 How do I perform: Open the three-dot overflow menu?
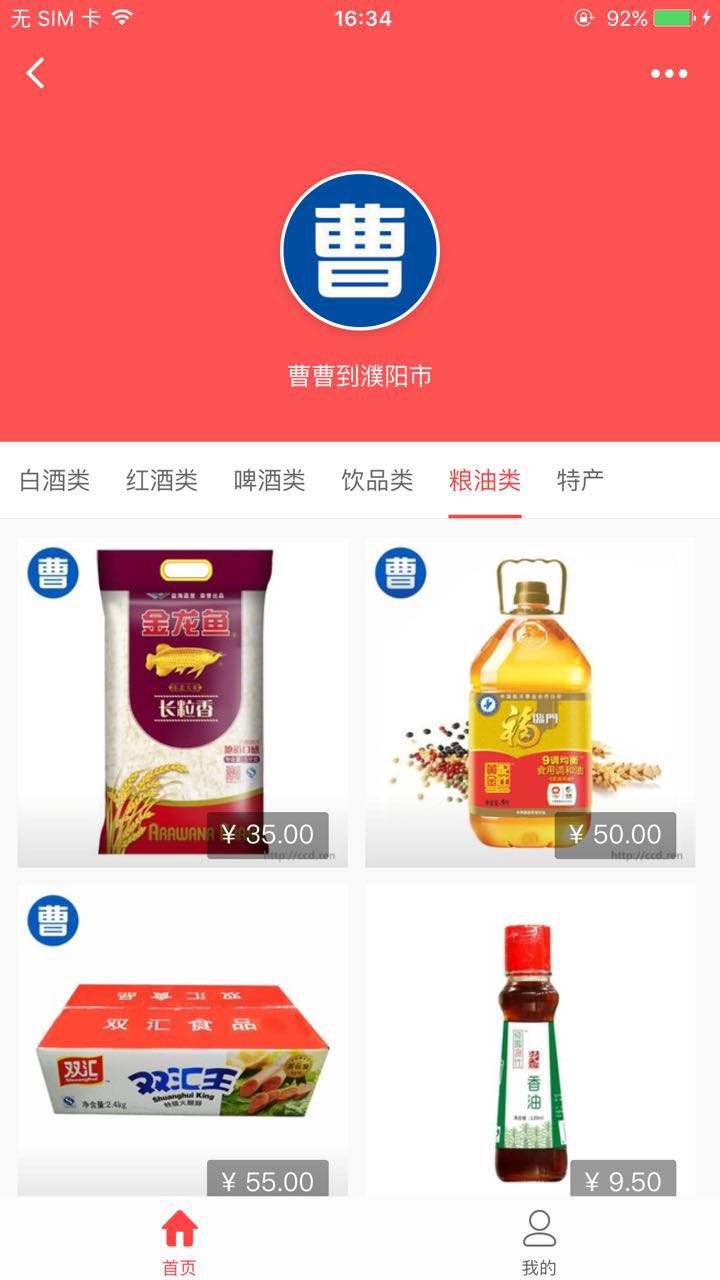pos(669,73)
